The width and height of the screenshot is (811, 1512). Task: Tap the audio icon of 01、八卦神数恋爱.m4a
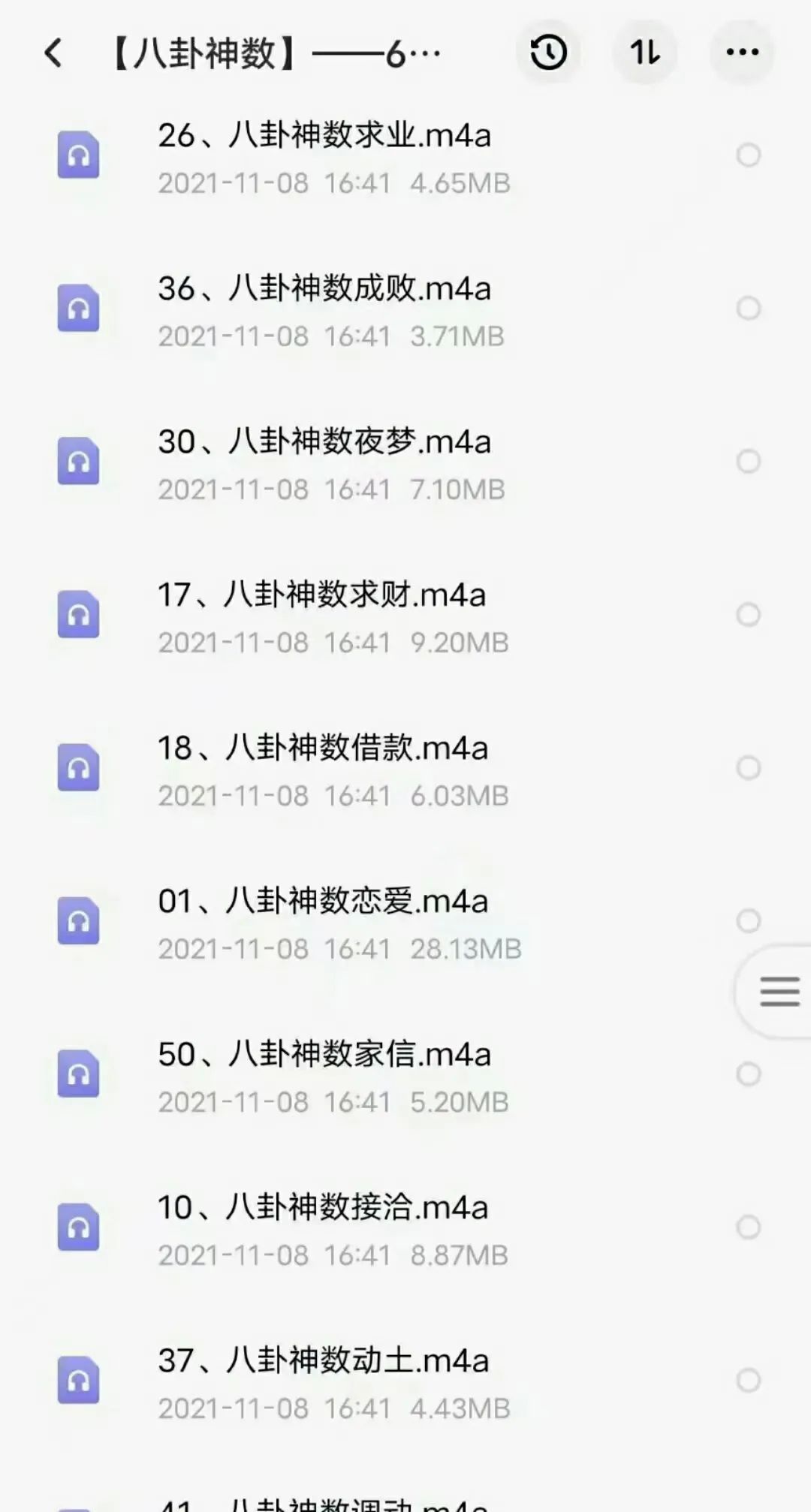click(x=79, y=921)
